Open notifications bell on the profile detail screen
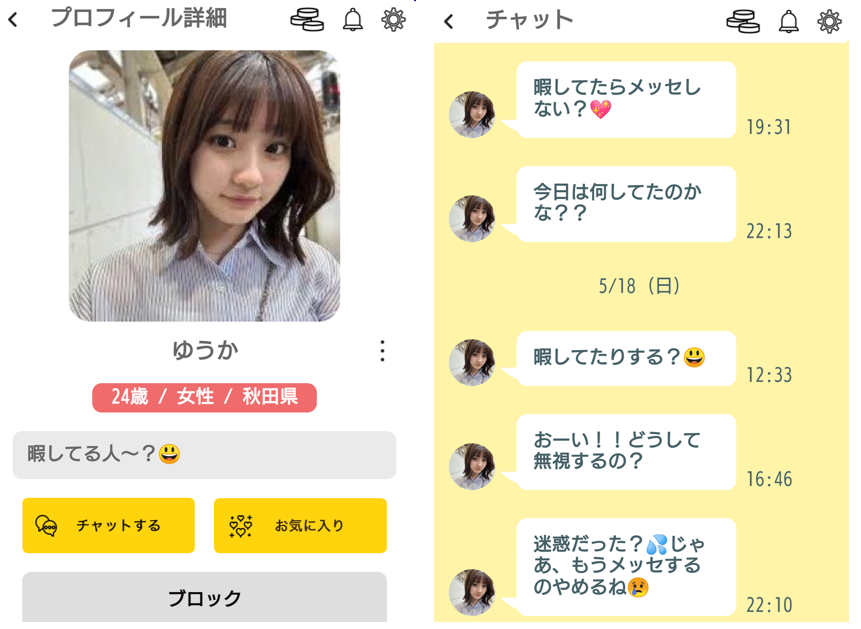This screenshot has width=861, height=629. pos(353,19)
